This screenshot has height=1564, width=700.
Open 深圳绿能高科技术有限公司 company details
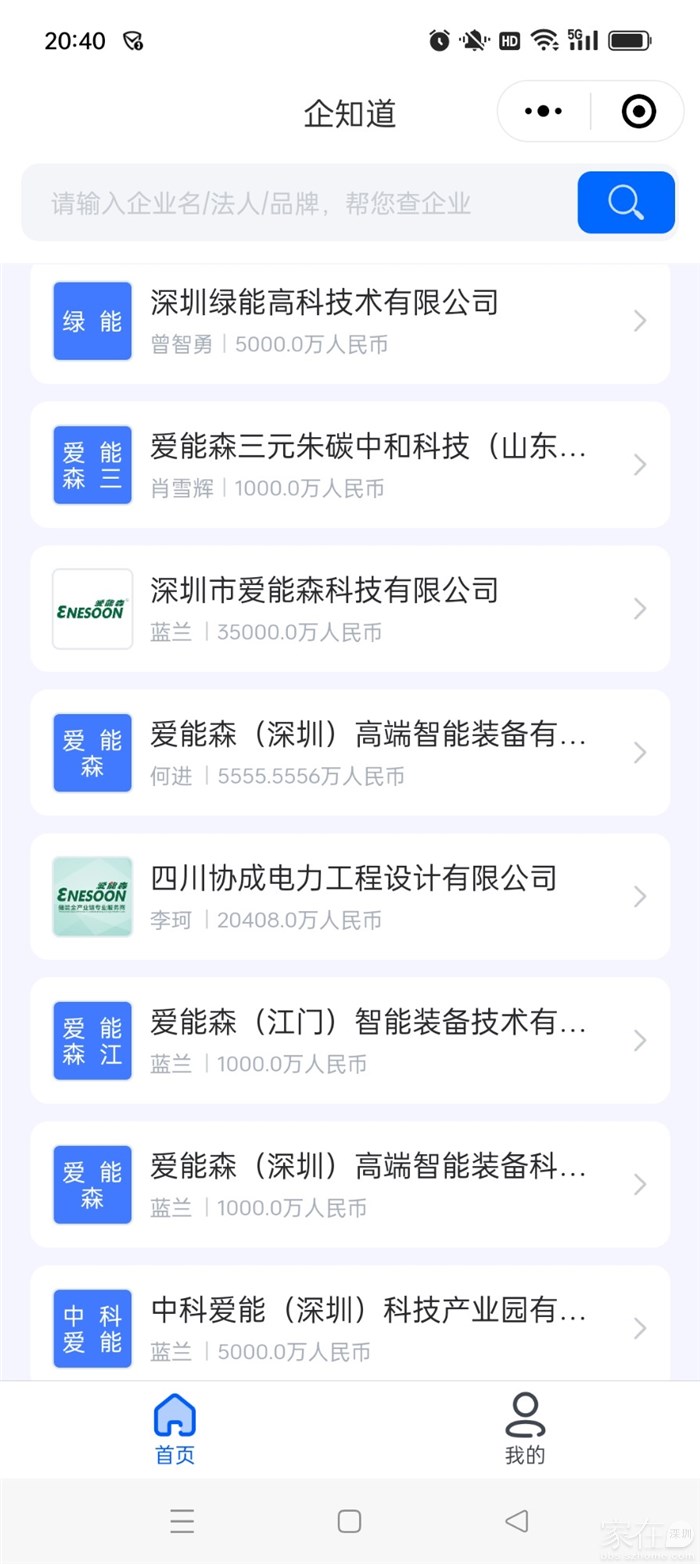pos(350,321)
